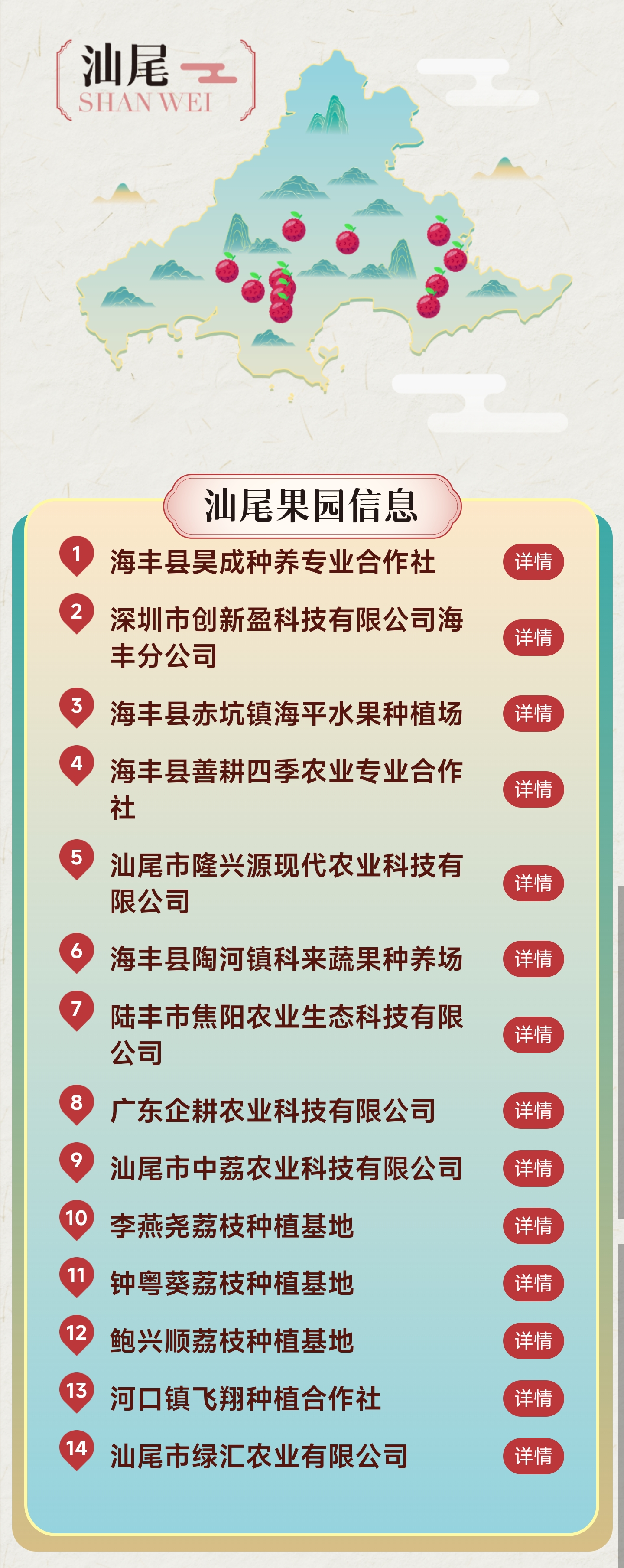Screen dimensions: 624x1568
Task: Tap 详情 next to 陆丰市焦阳农业生态科技有限公司
Action: (533, 1034)
